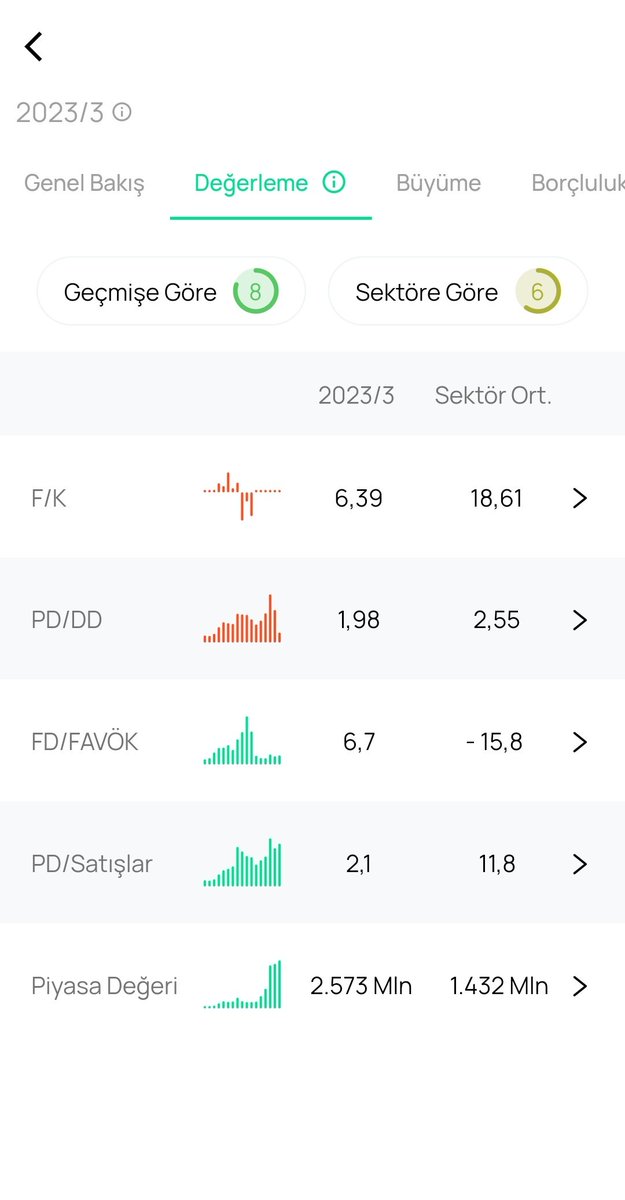Switch to the Genel Bakış tab

[84, 183]
